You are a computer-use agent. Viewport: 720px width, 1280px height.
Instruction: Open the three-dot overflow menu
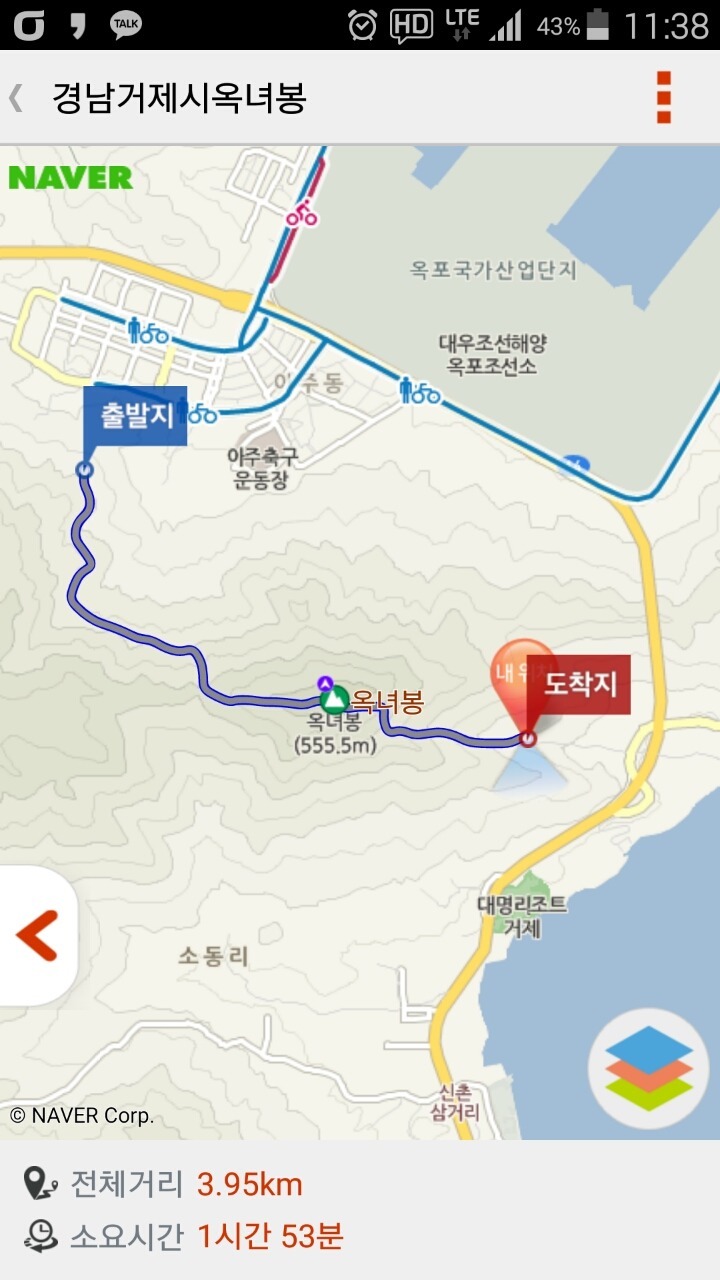(x=664, y=97)
